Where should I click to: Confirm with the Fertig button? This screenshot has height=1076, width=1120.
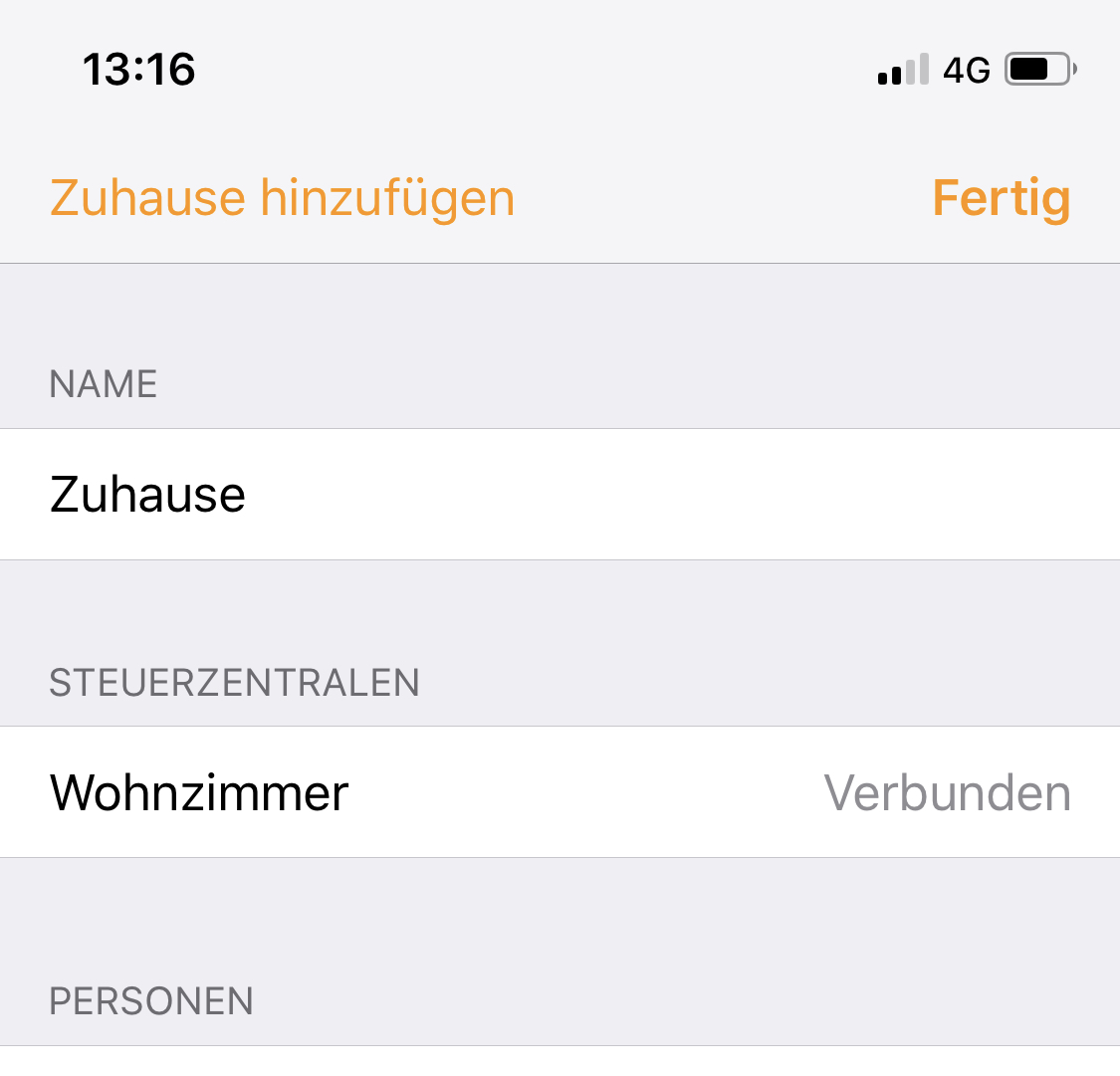pos(1001,197)
